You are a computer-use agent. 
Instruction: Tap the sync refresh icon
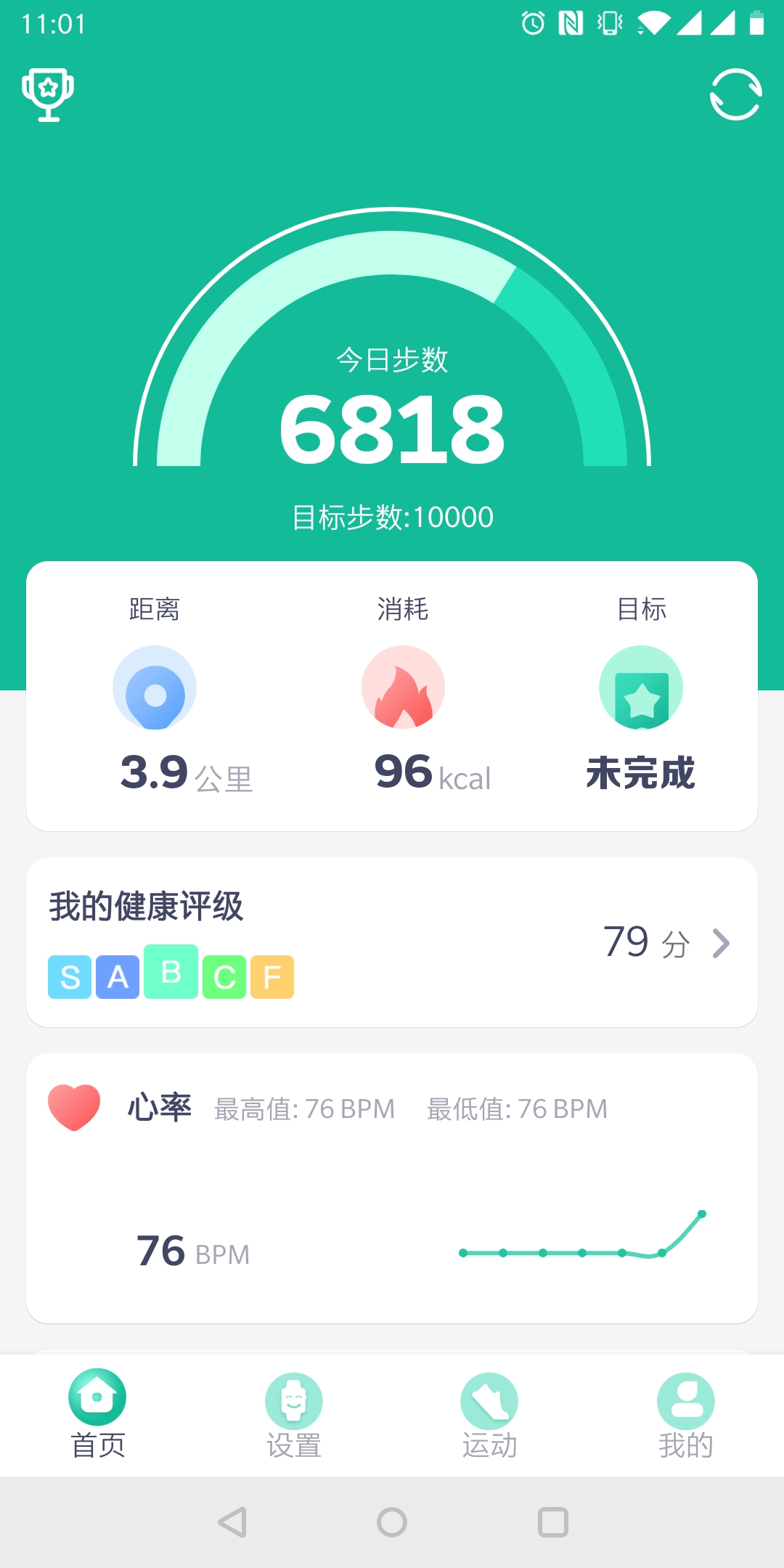tap(735, 94)
